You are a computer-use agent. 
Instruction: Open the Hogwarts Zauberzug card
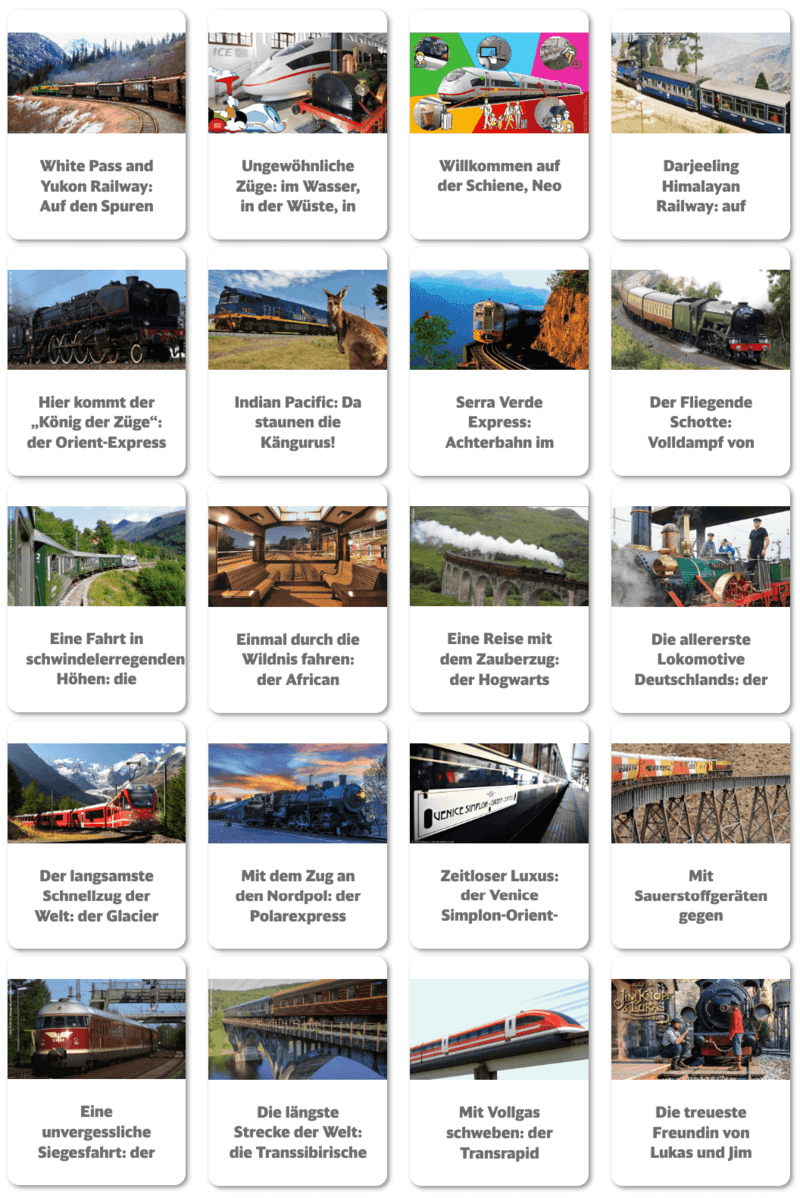[x=499, y=598]
